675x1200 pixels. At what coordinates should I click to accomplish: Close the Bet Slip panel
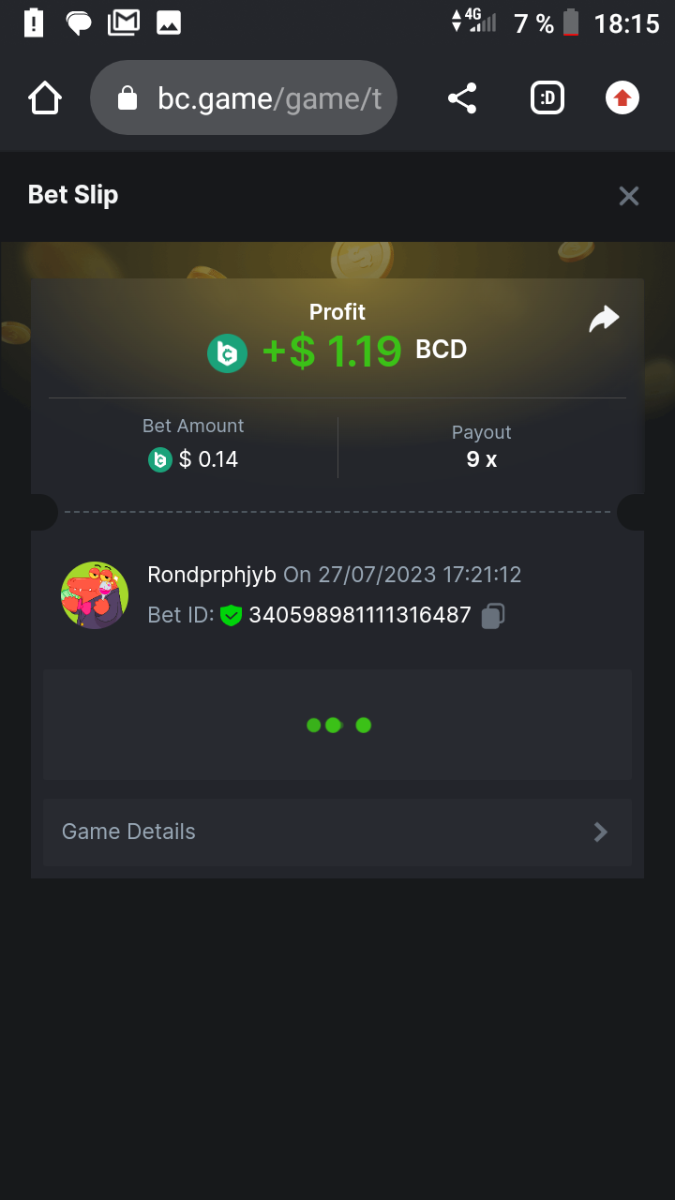click(x=628, y=196)
